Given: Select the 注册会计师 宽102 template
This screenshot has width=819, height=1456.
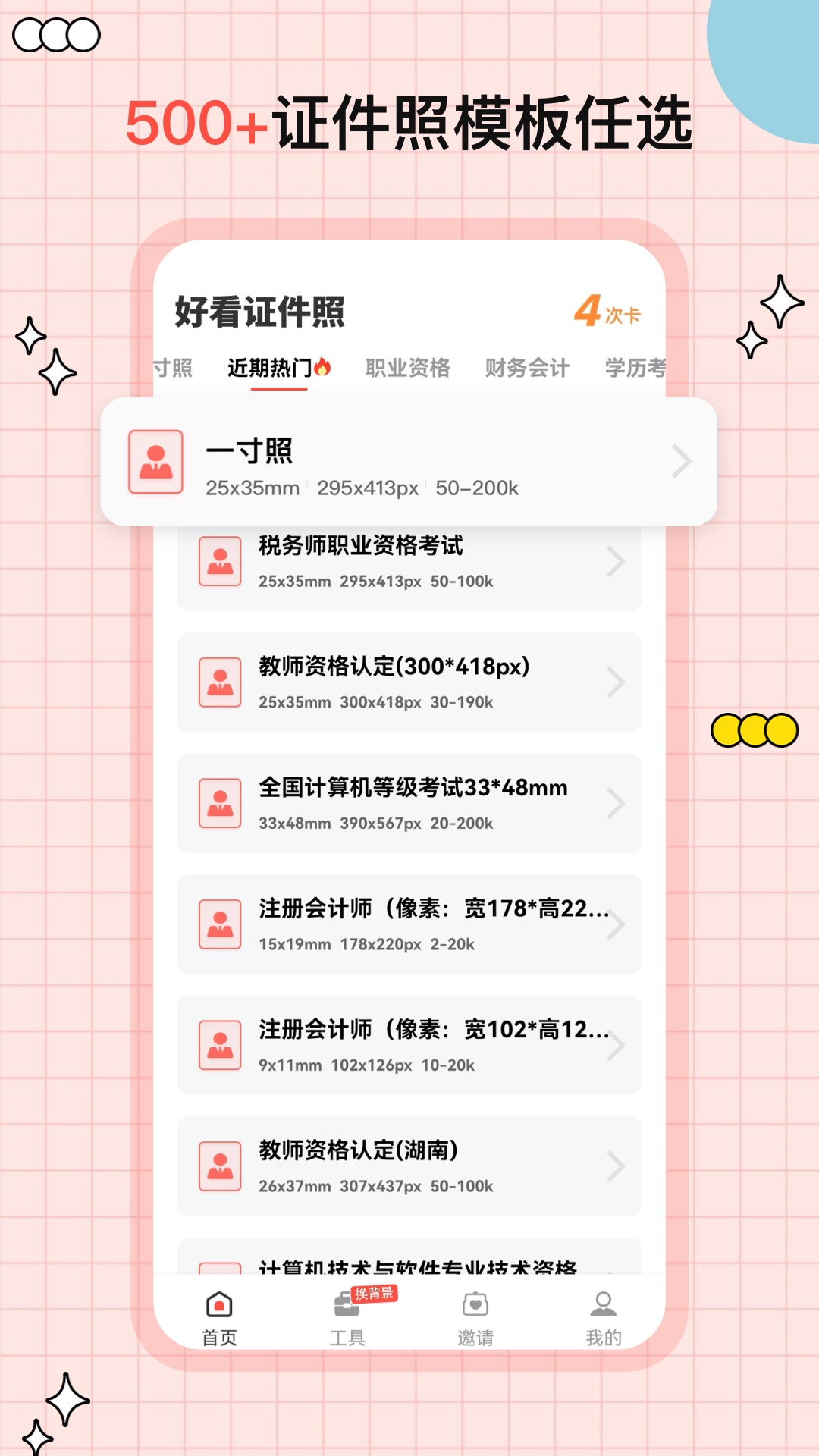Looking at the screenshot, I should click(409, 1045).
